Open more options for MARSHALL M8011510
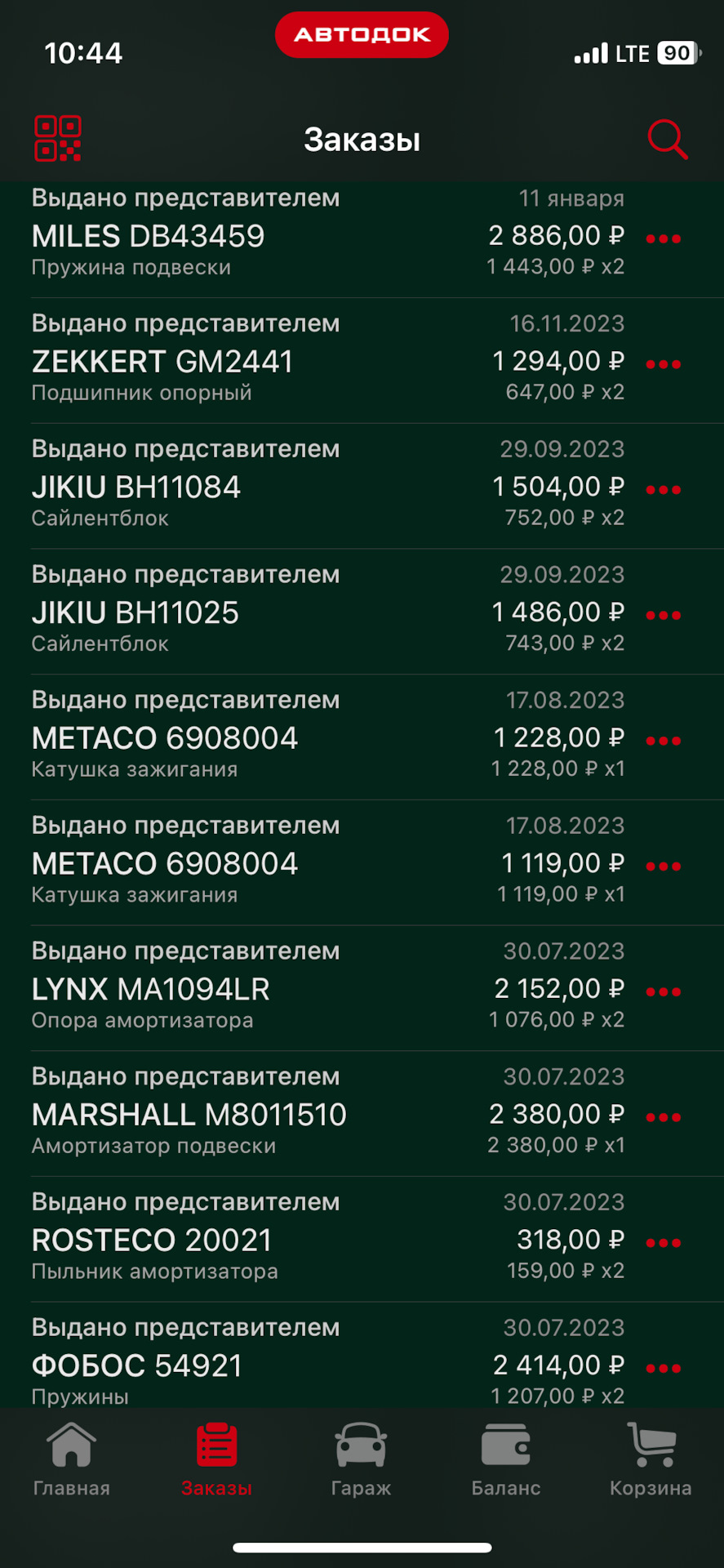The width and height of the screenshot is (724, 1568). pos(663,1117)
